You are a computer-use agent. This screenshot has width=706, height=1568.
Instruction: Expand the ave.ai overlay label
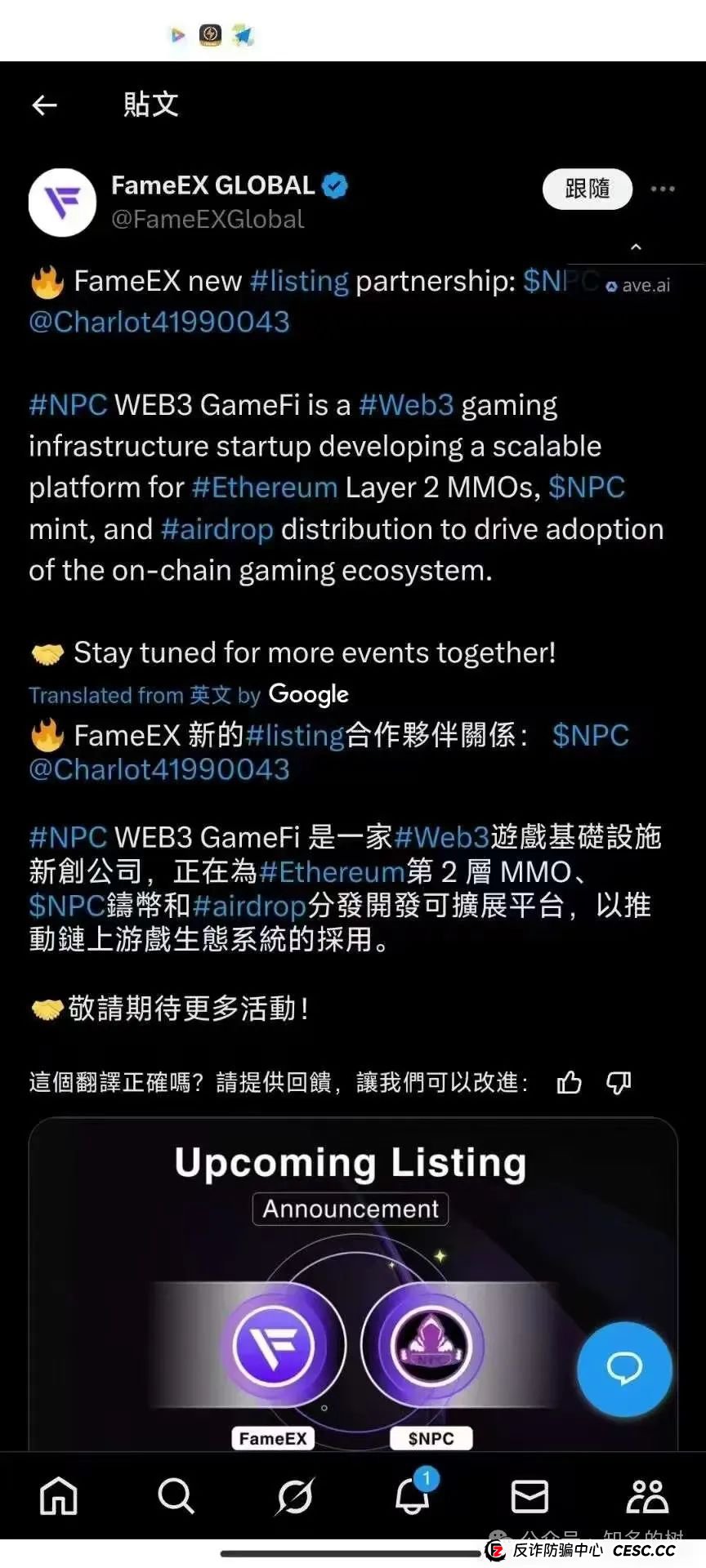[639, 285]
